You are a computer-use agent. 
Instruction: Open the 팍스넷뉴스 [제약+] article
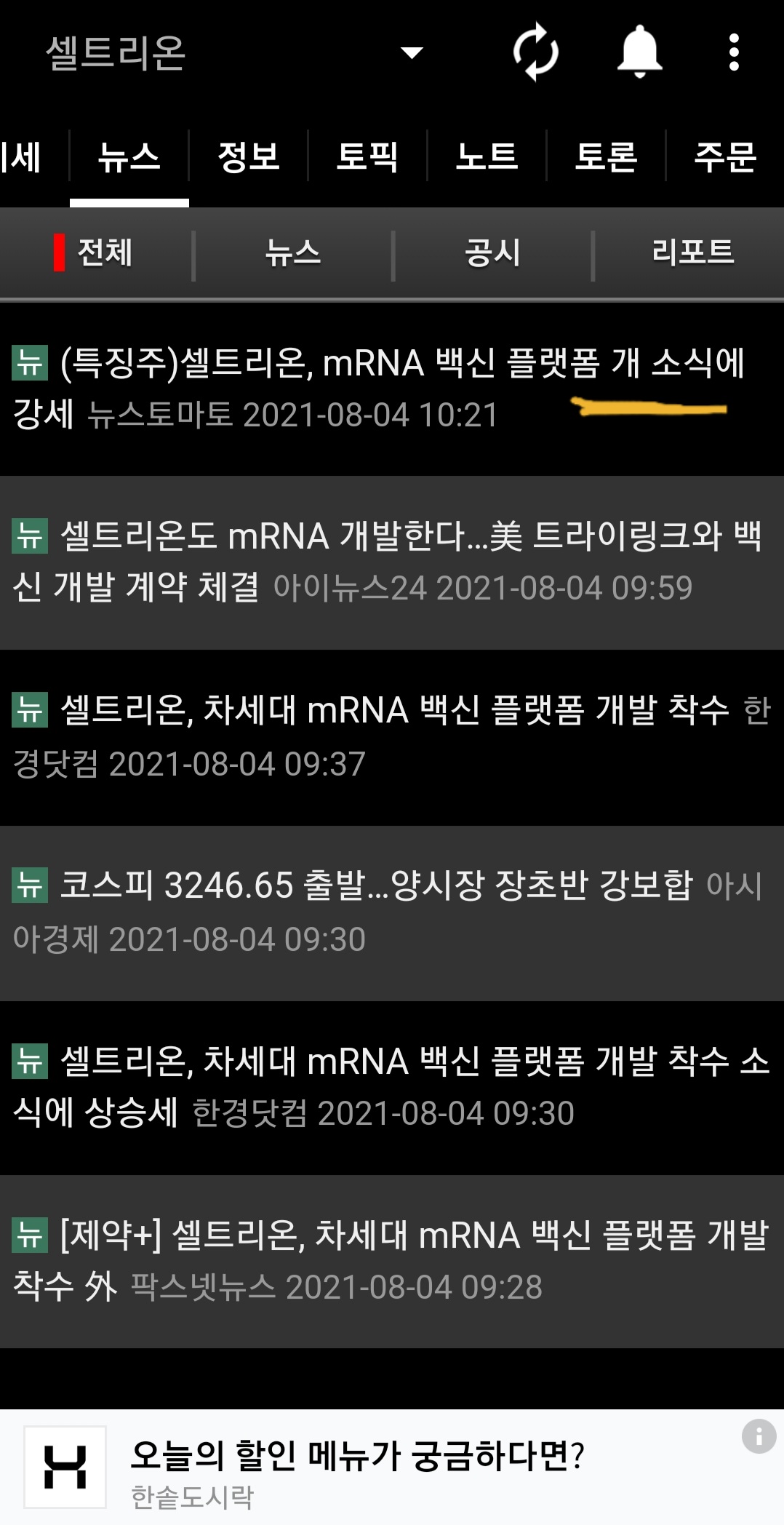(x=385, y=1261)
